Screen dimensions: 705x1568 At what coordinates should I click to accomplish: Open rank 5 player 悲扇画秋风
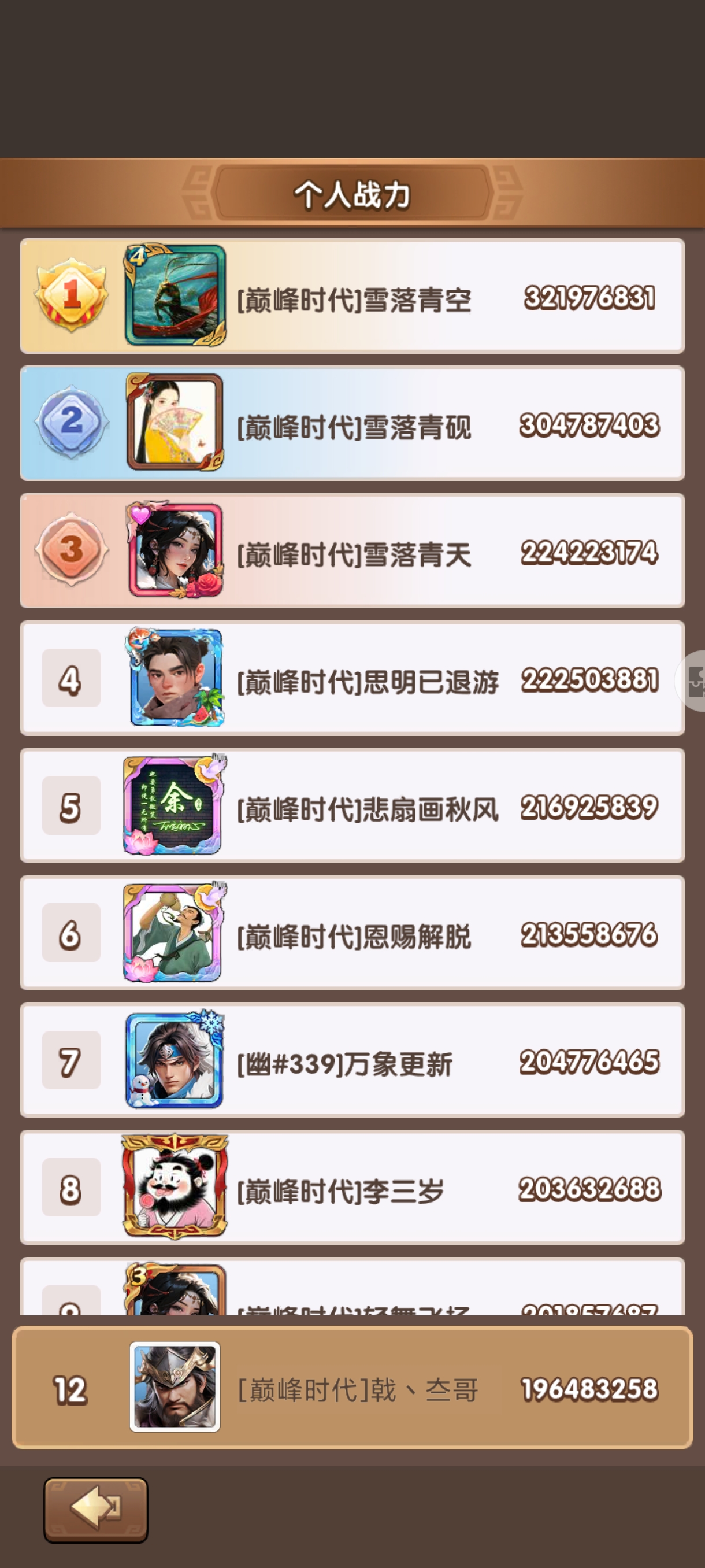[x=352, y=805]
